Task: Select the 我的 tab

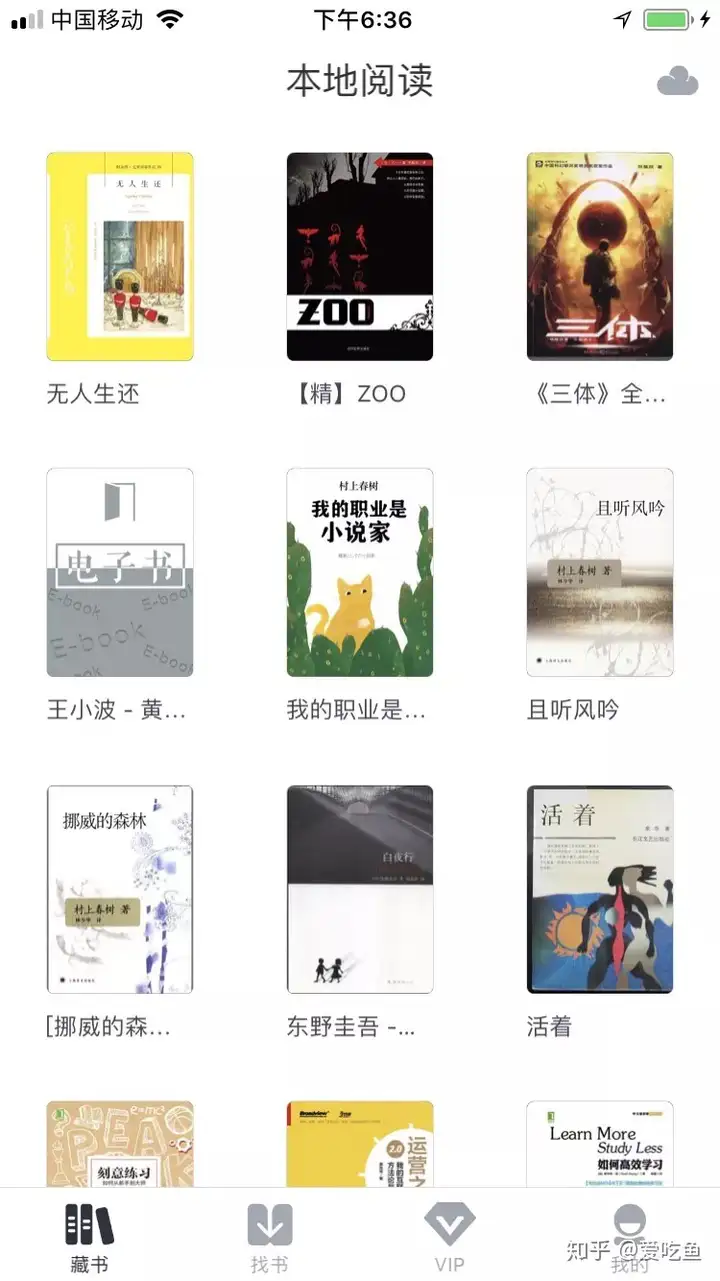Action: [x=630, y=1238]
